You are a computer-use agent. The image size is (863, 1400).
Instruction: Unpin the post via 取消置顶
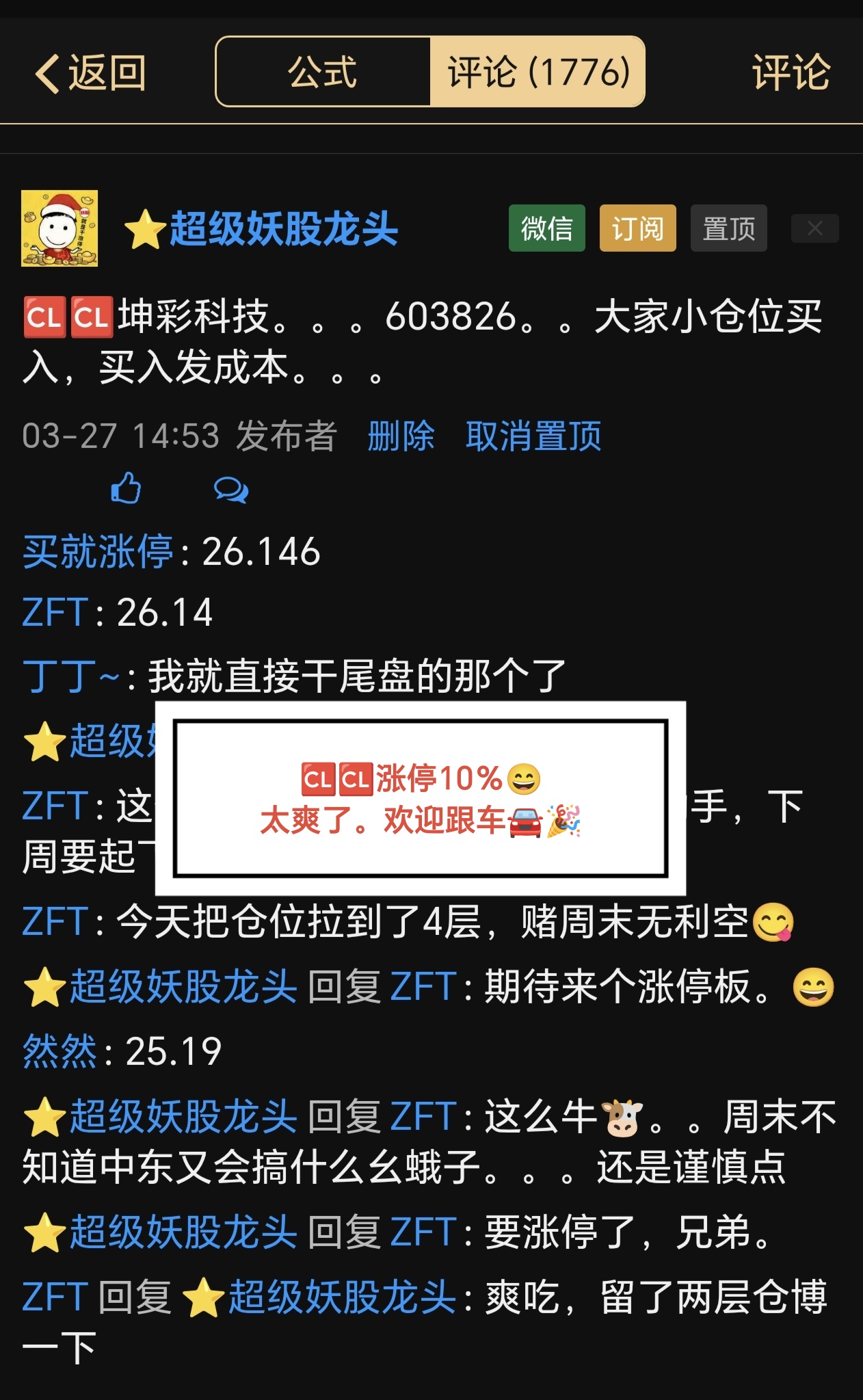(533, 436)
